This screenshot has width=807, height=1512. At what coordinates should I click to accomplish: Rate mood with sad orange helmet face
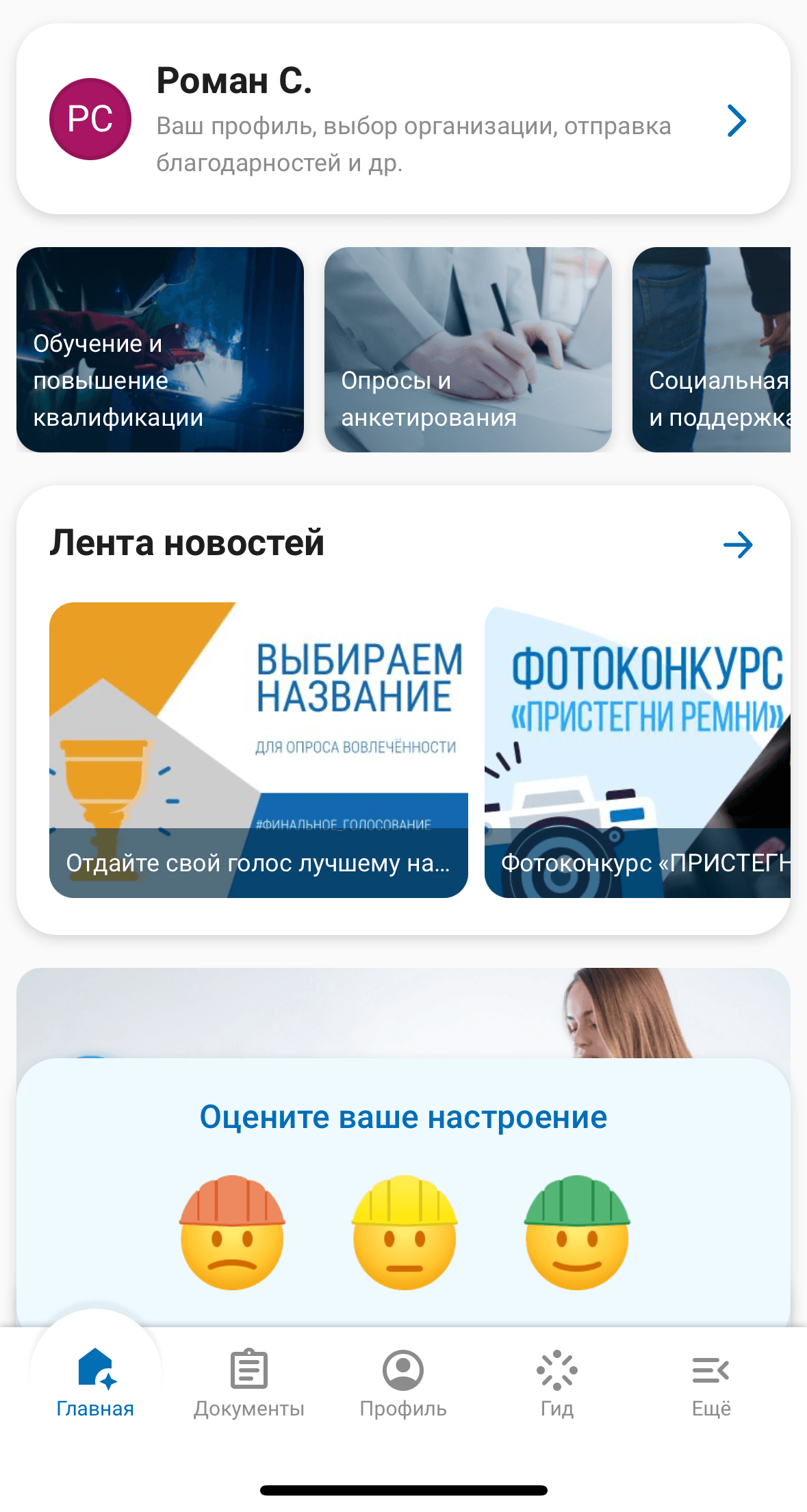coord(232,1232)
